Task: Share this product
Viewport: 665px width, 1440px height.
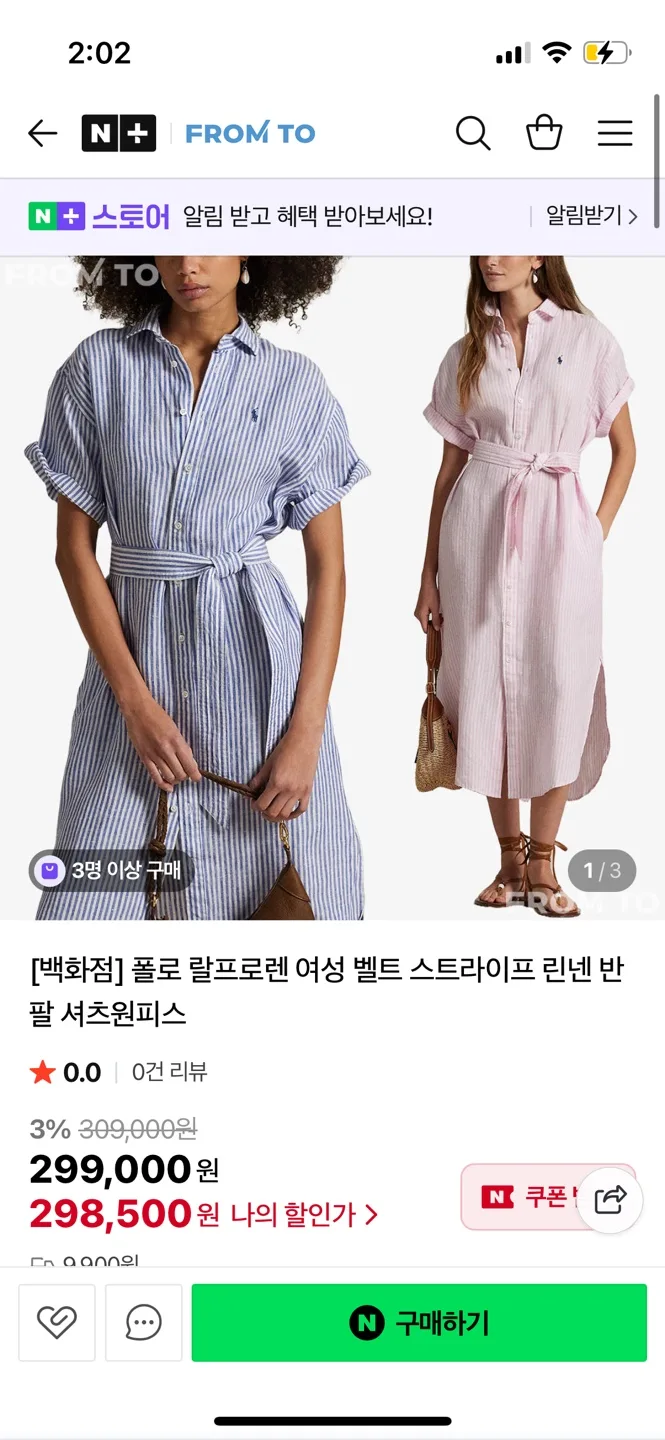Action: coord(610,1198)
